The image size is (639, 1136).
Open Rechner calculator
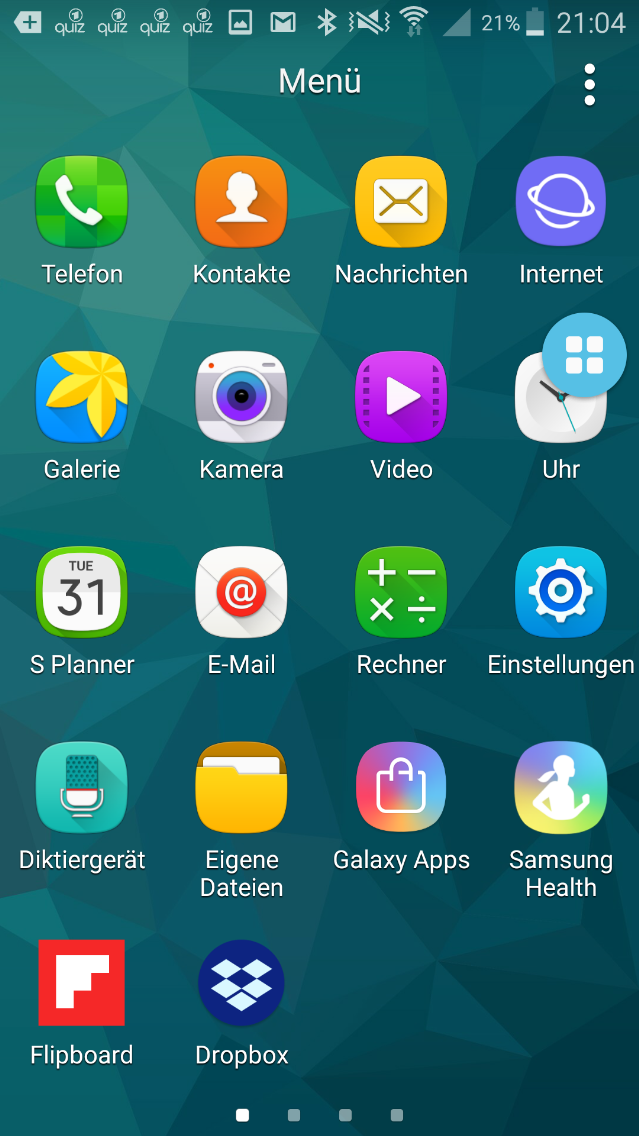(x=401, y=593)
